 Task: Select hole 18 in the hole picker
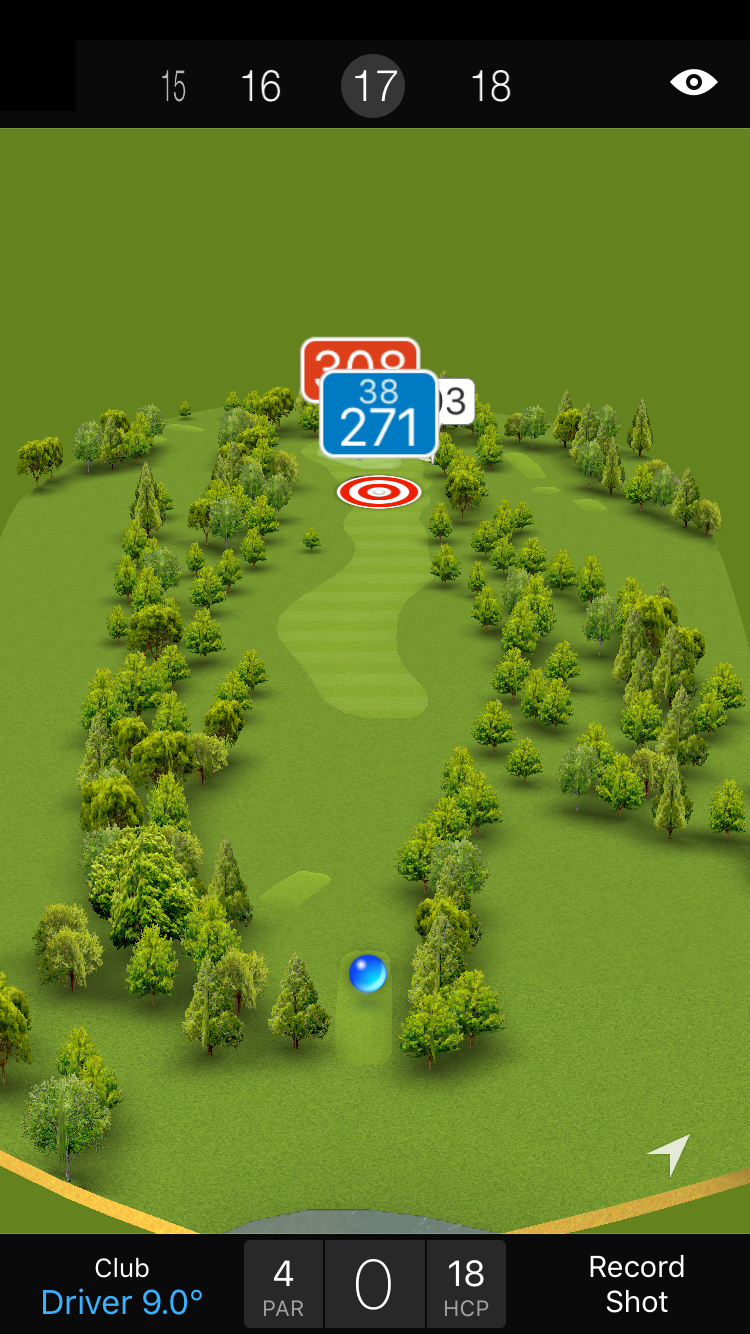pos(490,87)
